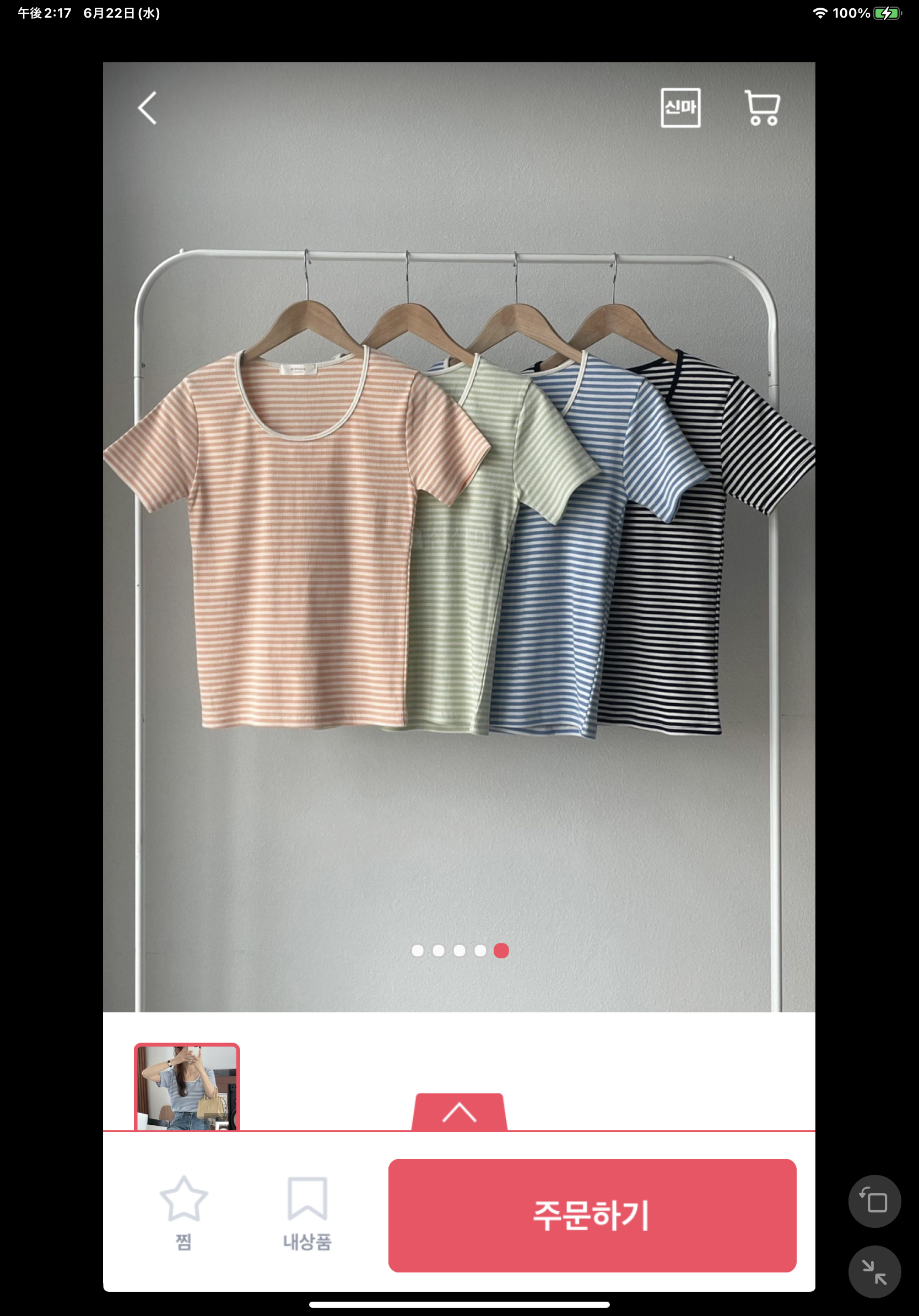
Task: Tap the rotate screen floating button
Action: pos(874,1201)
